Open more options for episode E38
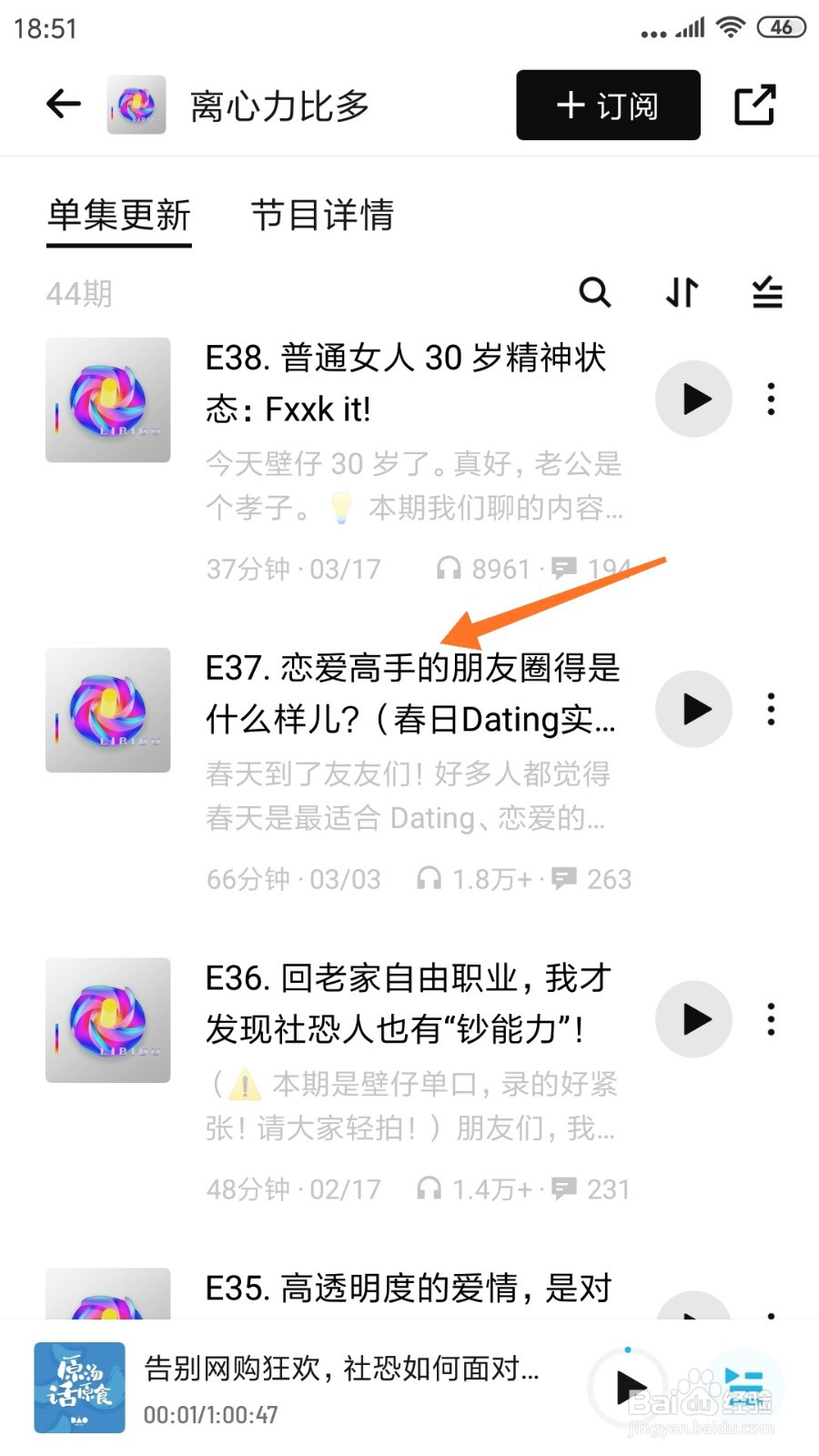 pos(771,399)
